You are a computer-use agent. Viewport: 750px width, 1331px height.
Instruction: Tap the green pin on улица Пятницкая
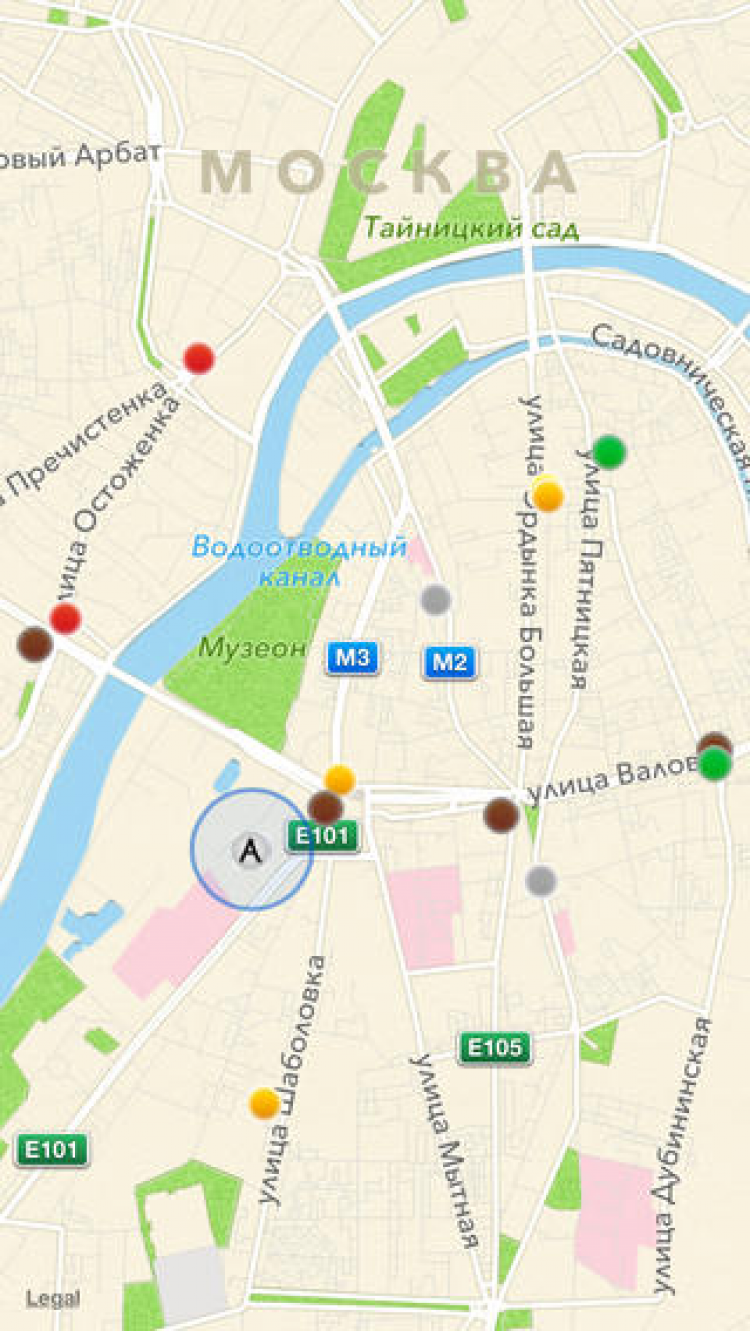coord(609,452)
